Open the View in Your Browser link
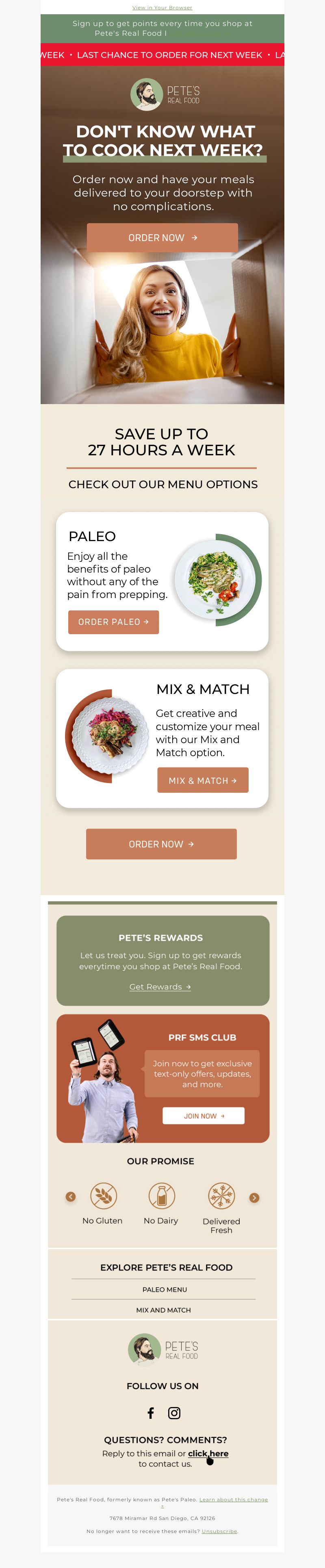 (162, 8)
